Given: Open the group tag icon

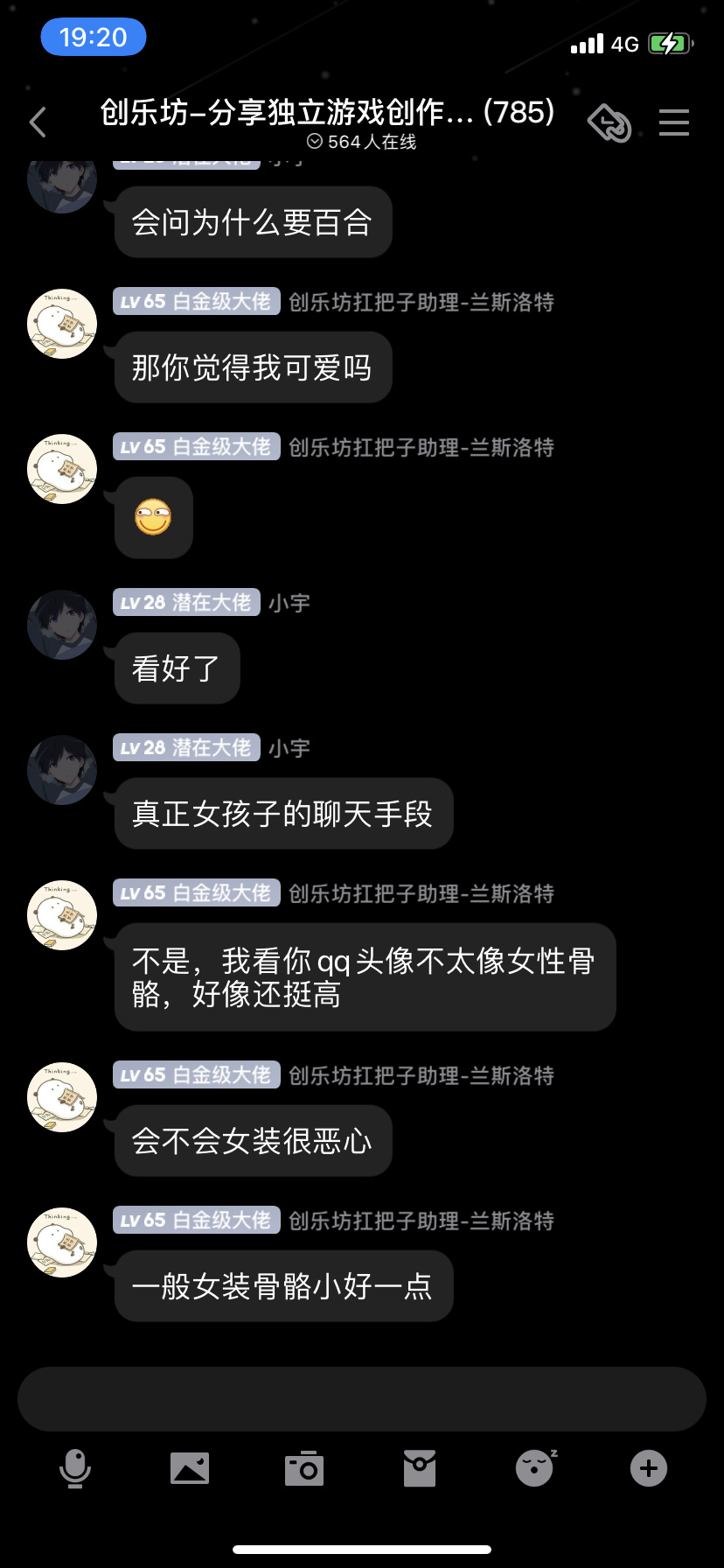Looking at the screenshot, I should (609, 122).
